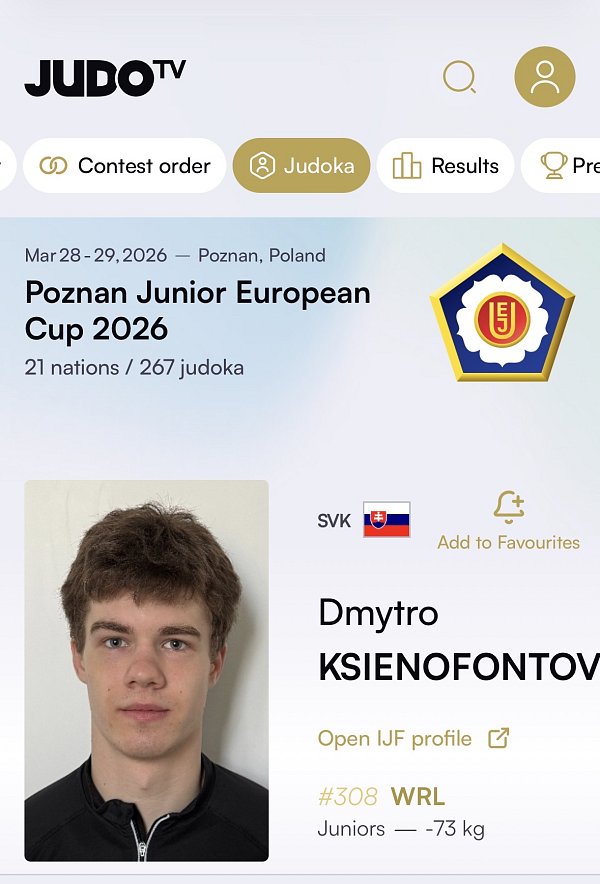This screenshot has width=600, height=884.
Task: Open the user account profile
Action: click(x=544, y=77)
